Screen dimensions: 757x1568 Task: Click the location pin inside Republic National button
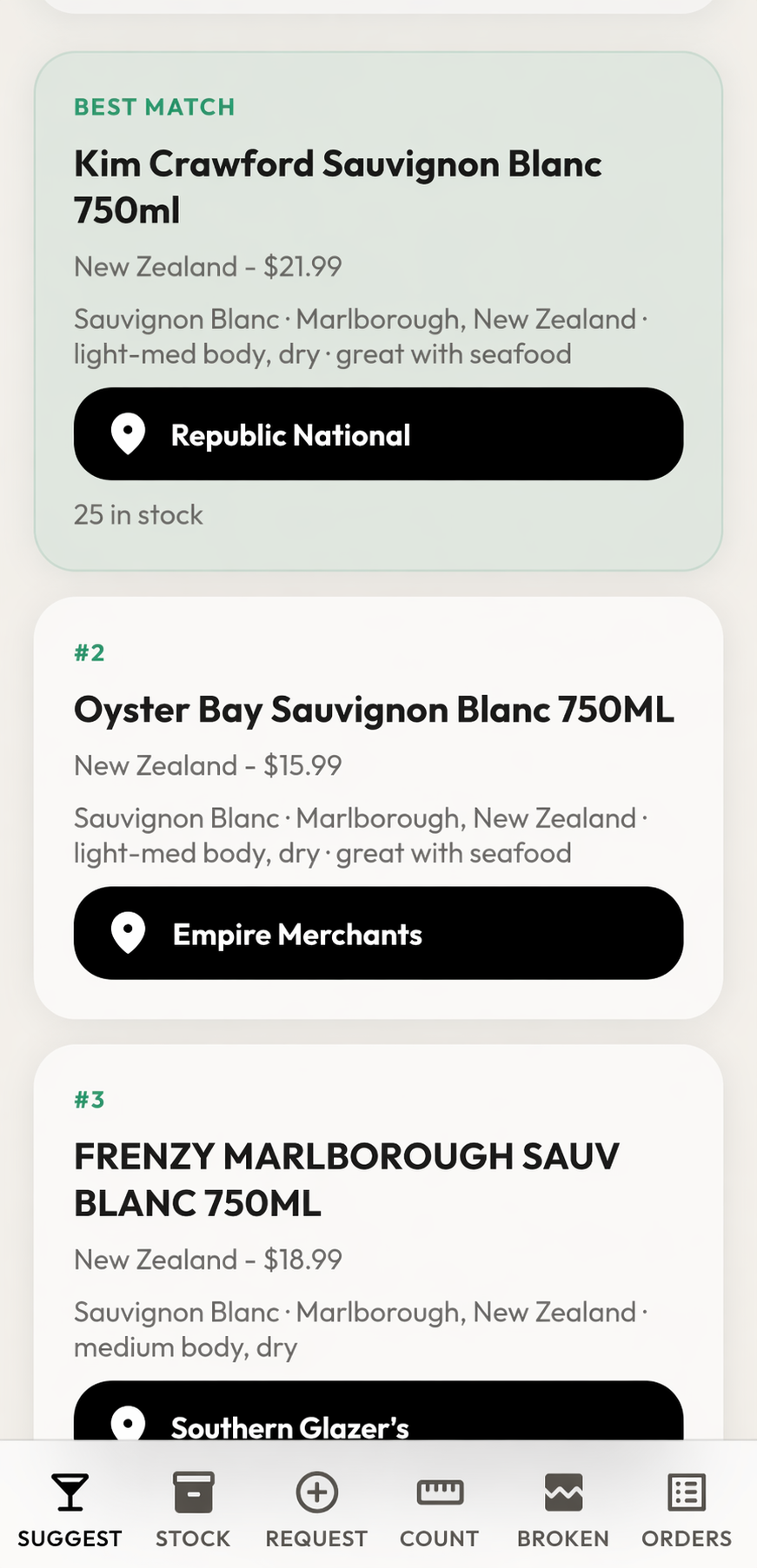128,433
